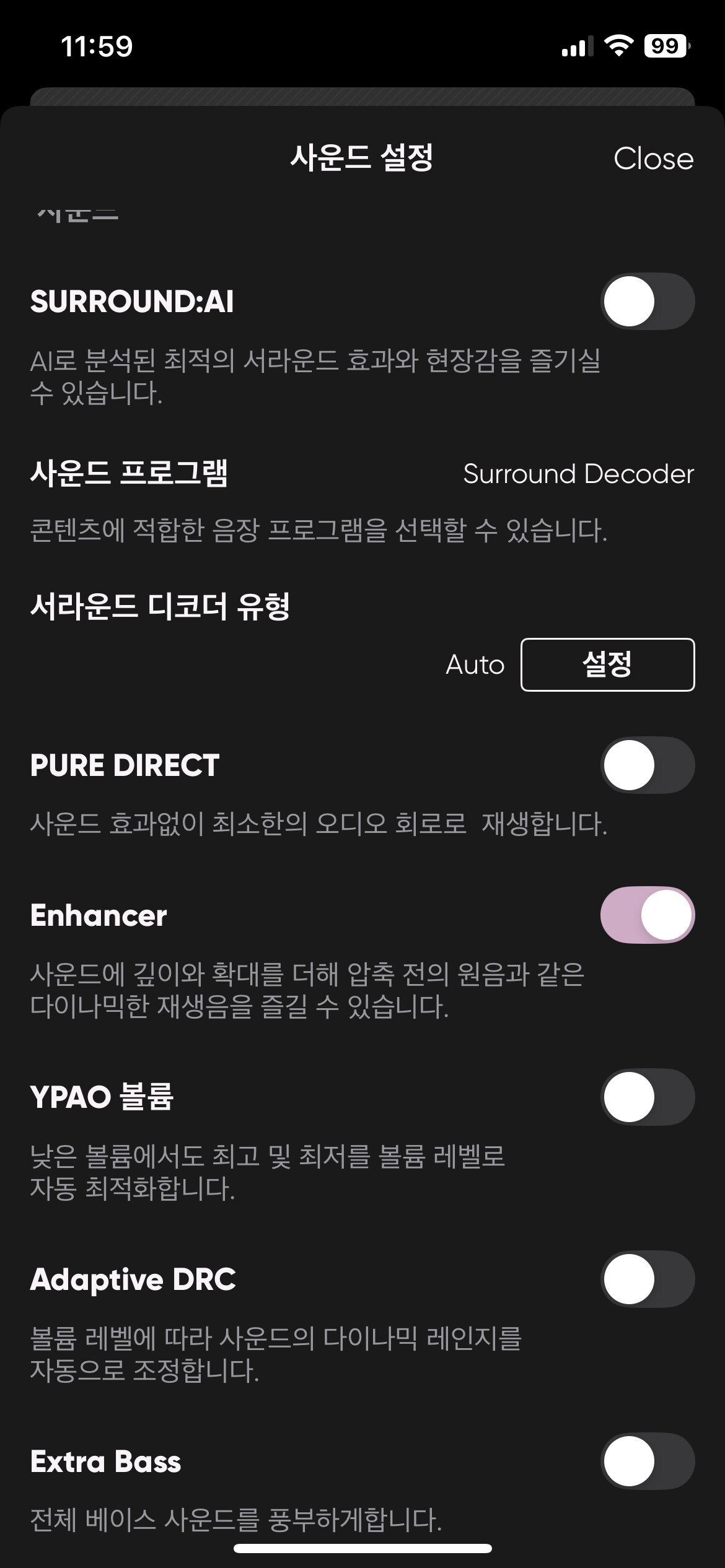Screen dimensions: 725x1568
Task: Tap the 설정 button for surround decoder type
Action: (x=607, y=664)
